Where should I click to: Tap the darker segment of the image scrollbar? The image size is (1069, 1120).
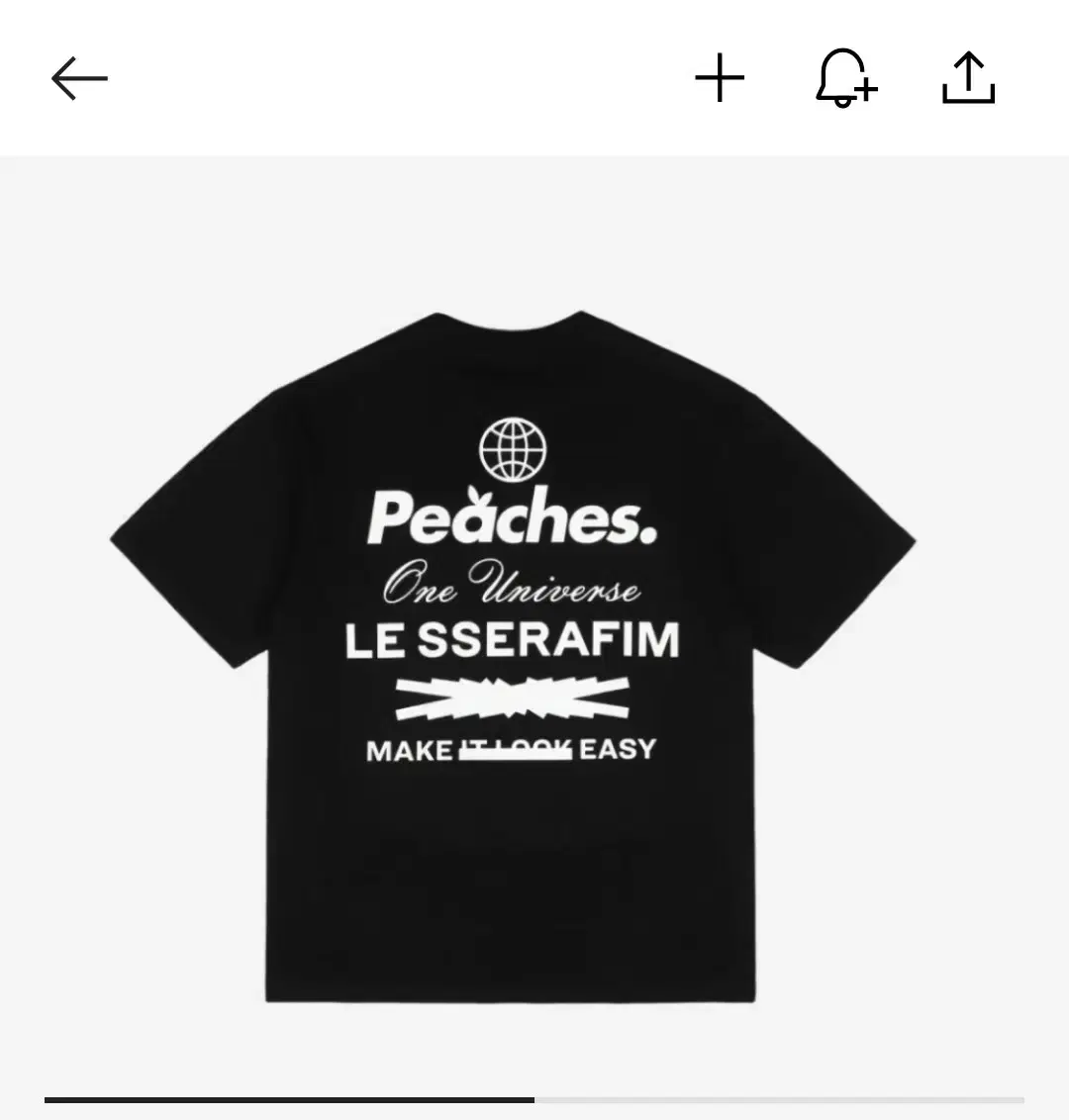(287, 1098)
